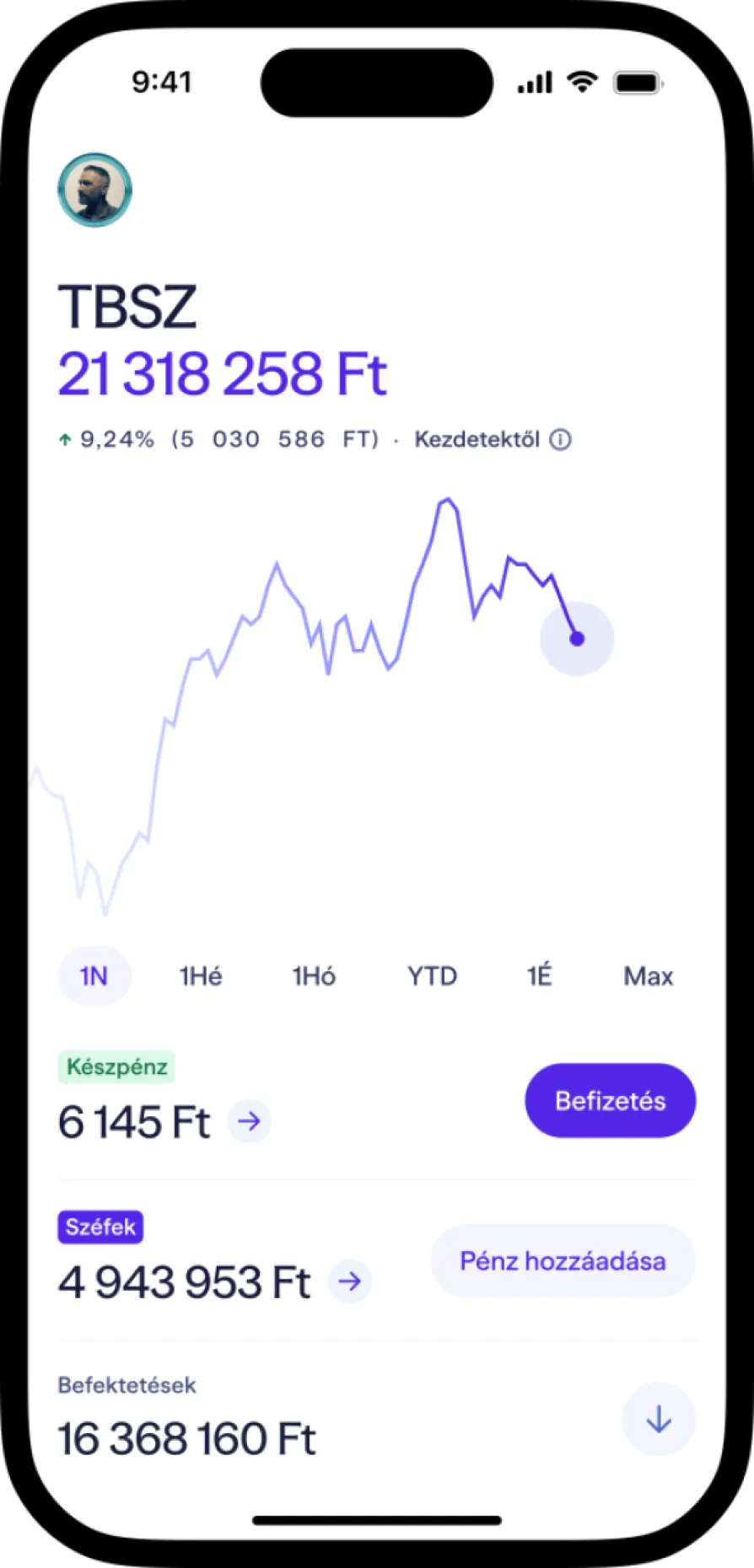The width and height of the screenshot is (754, 1568).
Task: Enable the YTD chart period
Action: coord(431,975)
